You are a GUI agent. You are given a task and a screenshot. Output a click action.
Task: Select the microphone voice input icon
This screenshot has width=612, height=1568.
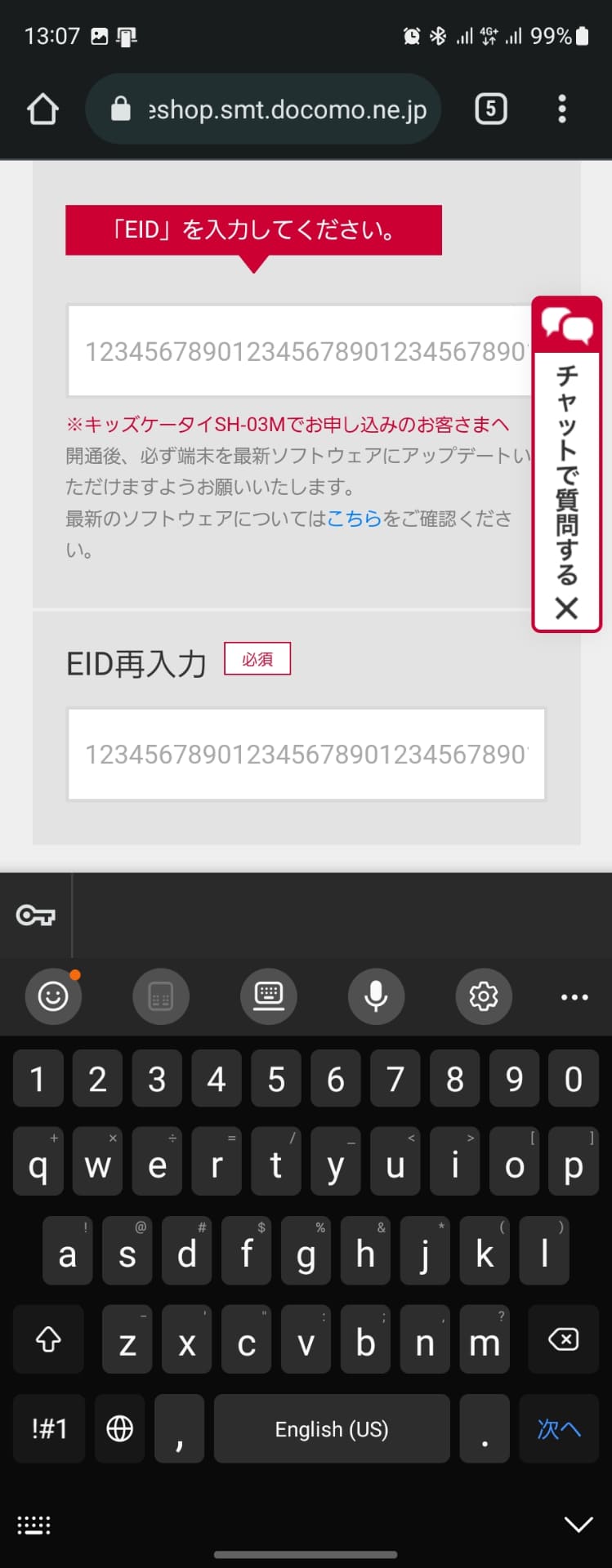pos(376,996)
